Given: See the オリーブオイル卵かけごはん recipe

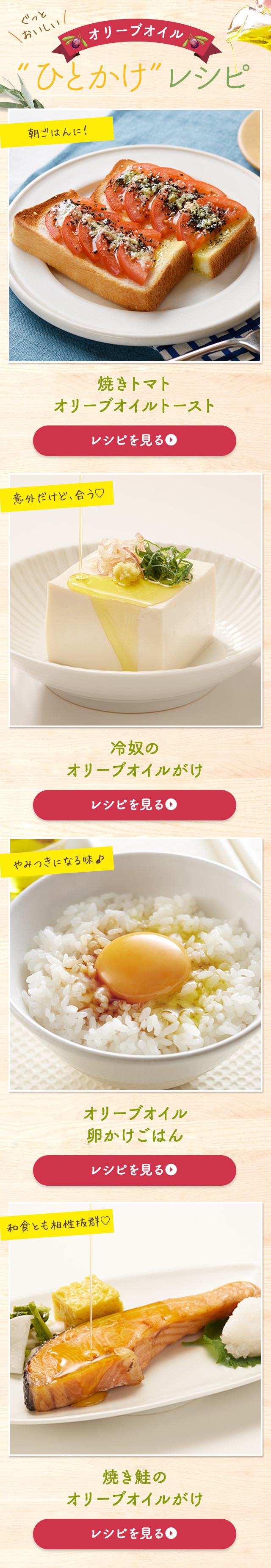Looking at the screenshot, I should pos(134,1169).
